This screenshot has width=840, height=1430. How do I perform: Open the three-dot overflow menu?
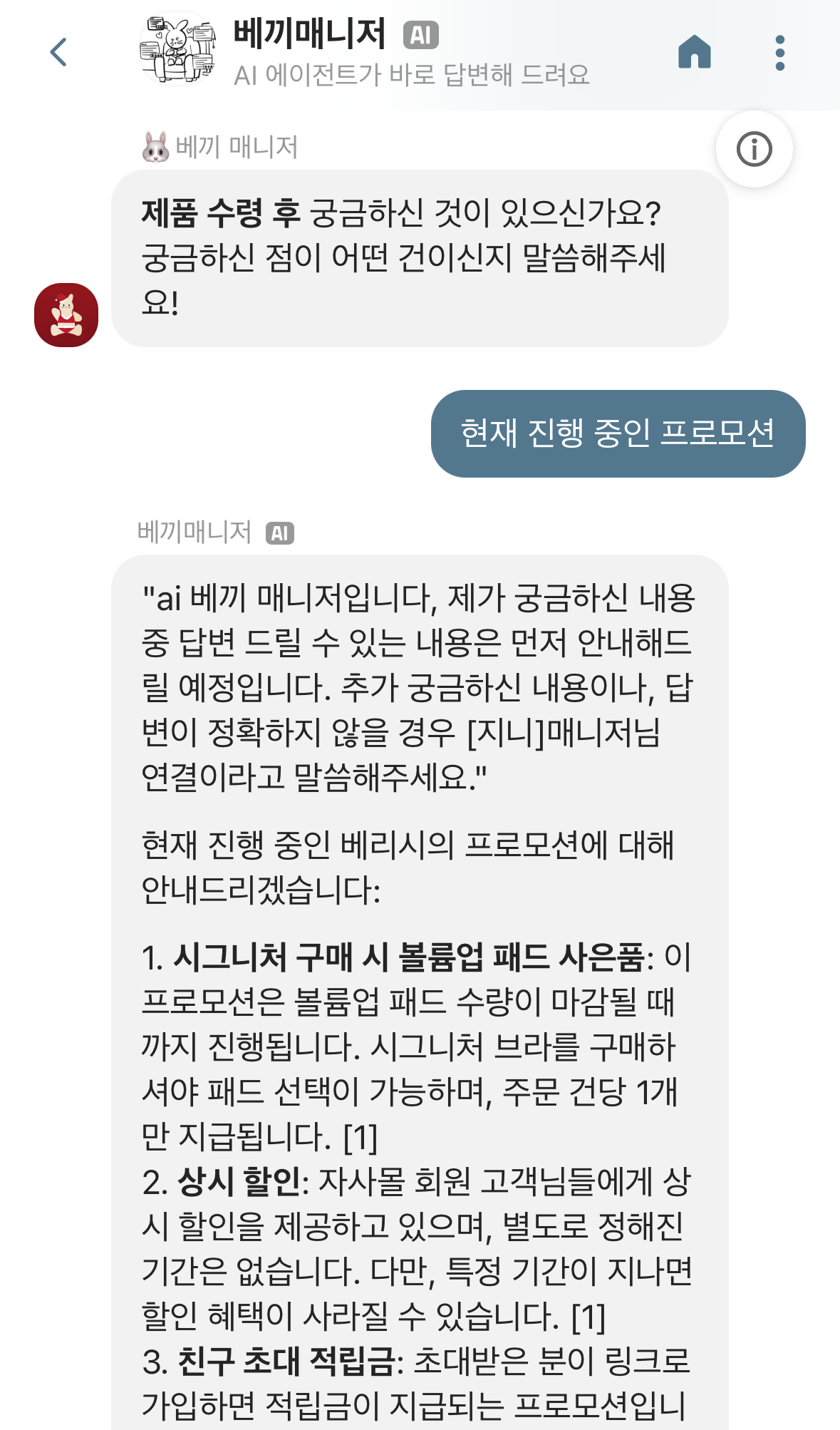[x=780, y=53]
